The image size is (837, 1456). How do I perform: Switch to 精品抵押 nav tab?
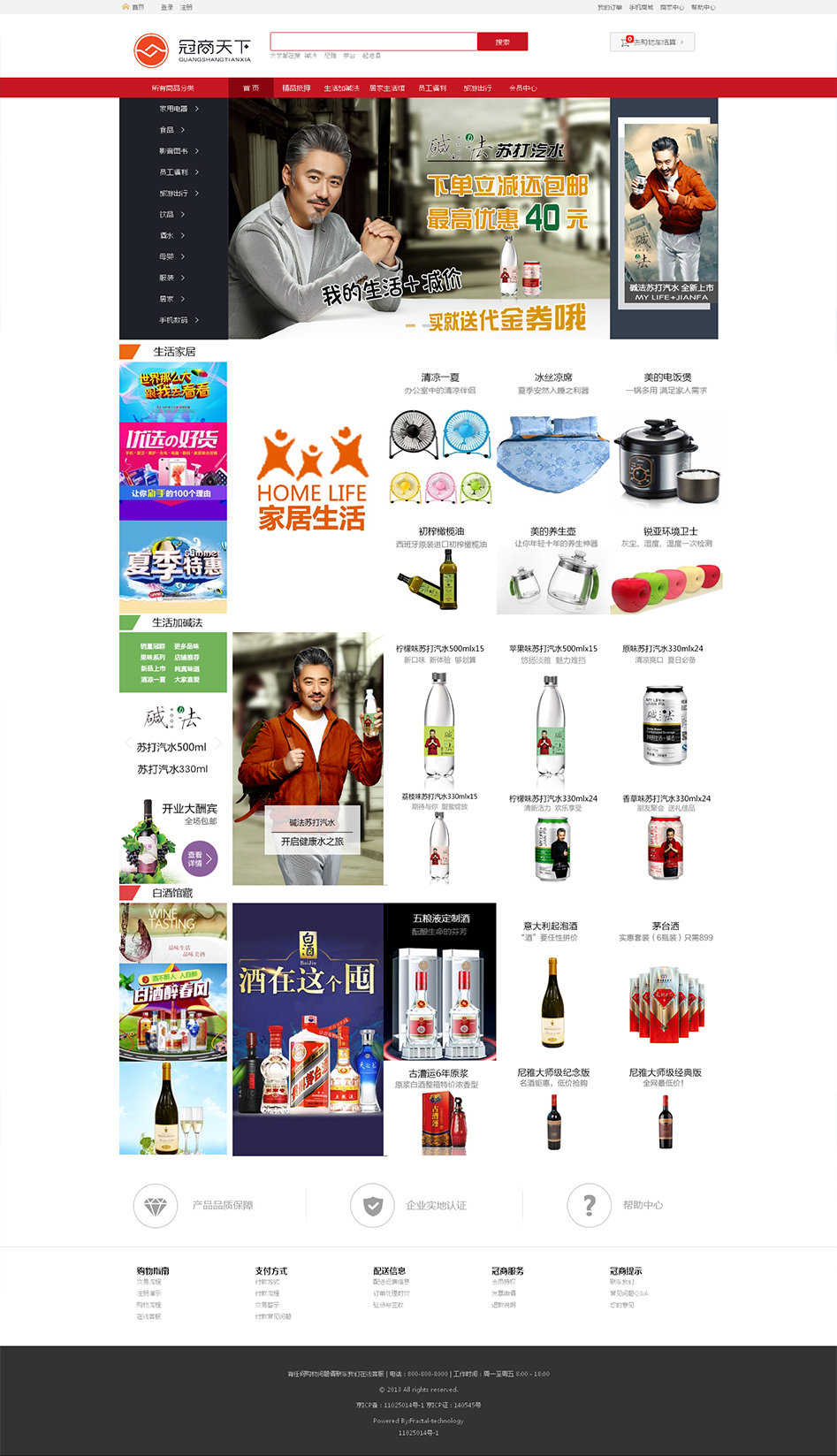[296, 88]
